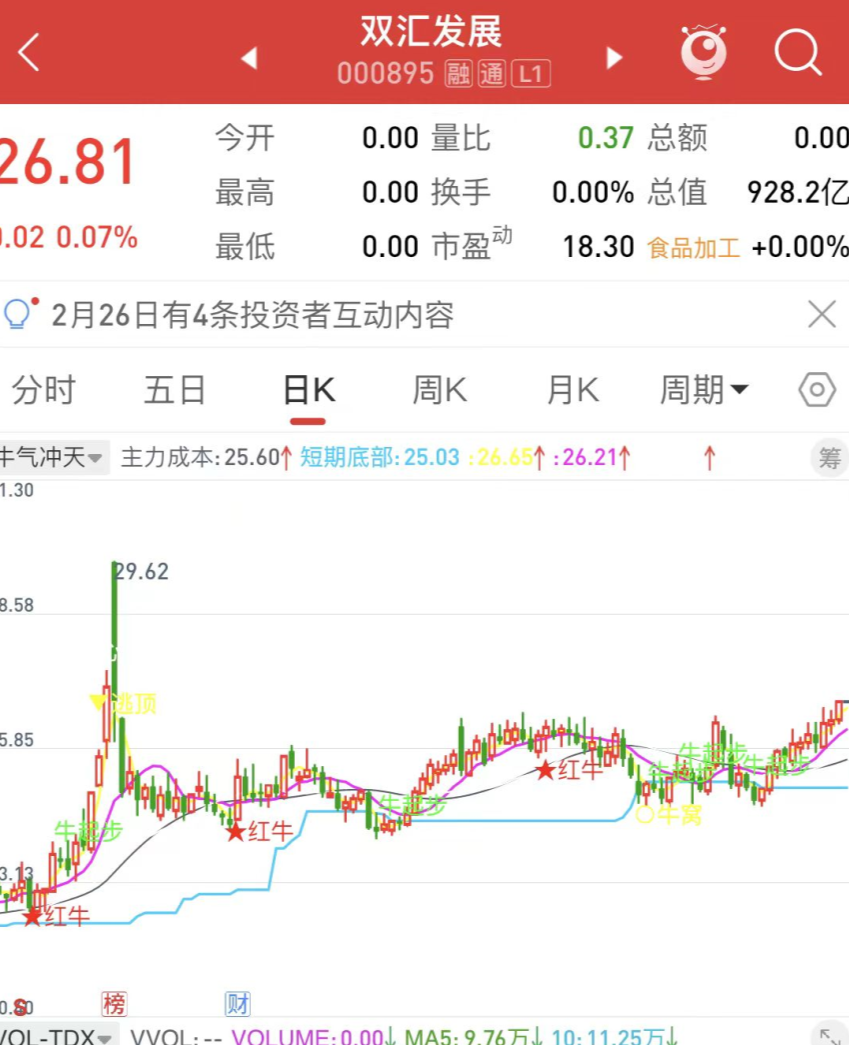The image size is (849, 1045).
Task: Go back using the top-left arrow
Action: point(29,52)
